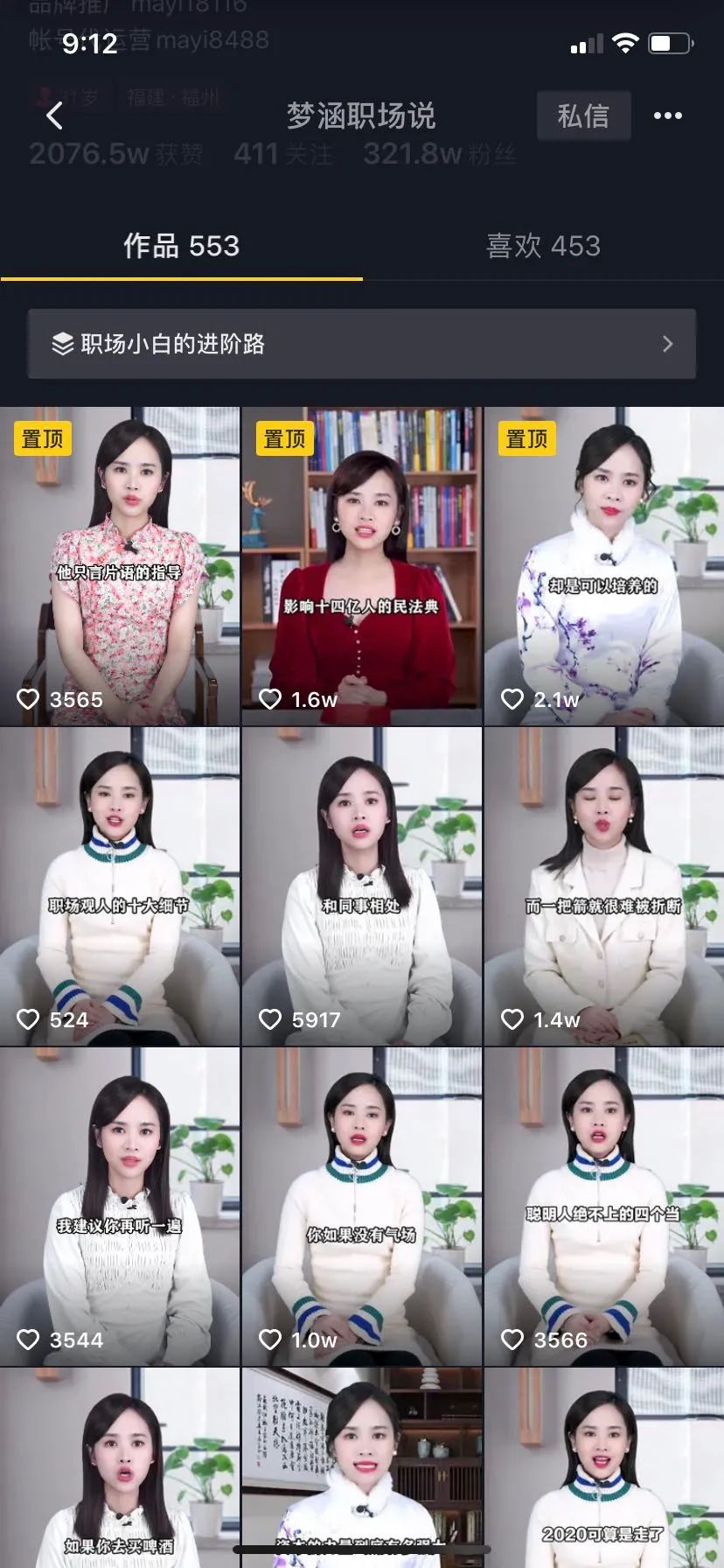
Task: Open pinned video 影响十四亿人的民法典
Action: click(362, 566)
